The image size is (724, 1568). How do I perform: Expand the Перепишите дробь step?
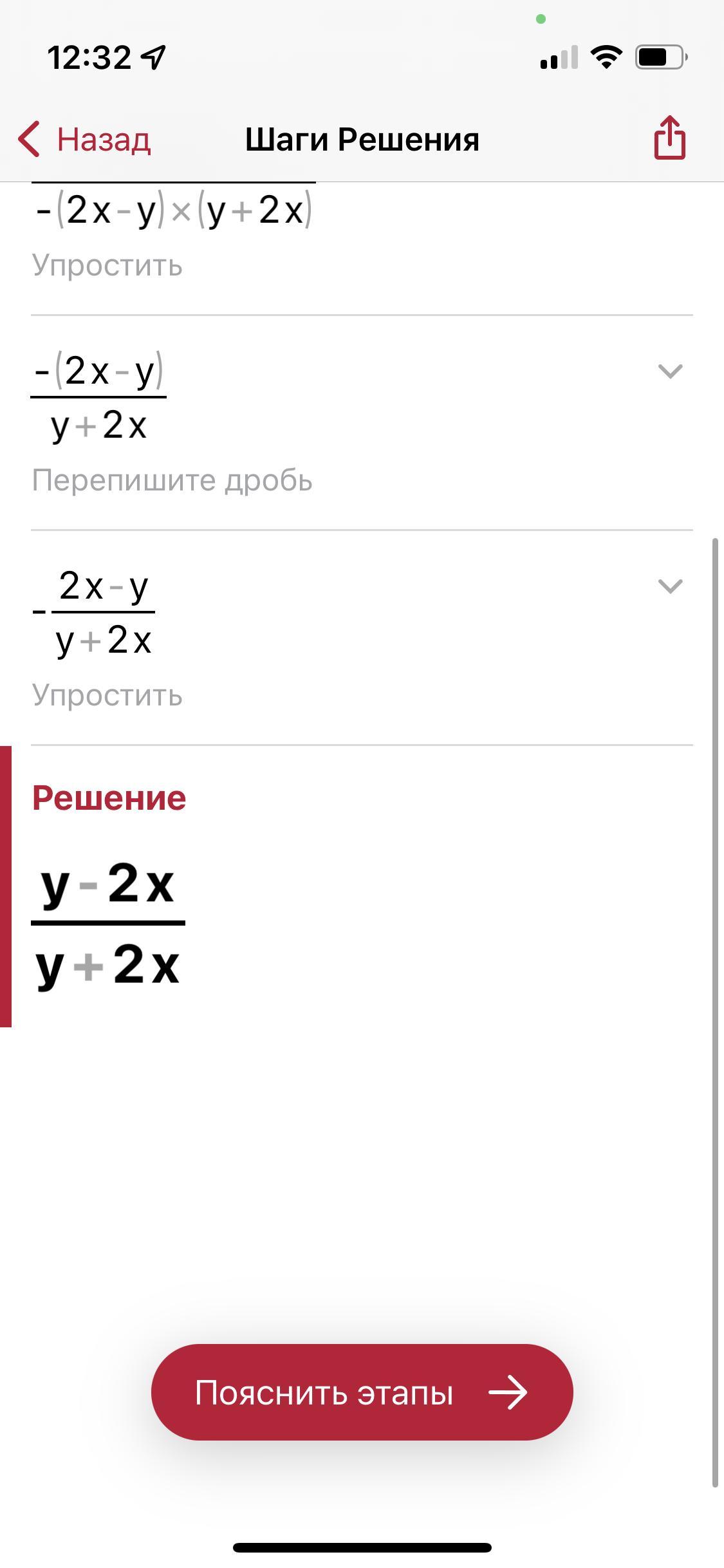(x=670, y=371)
